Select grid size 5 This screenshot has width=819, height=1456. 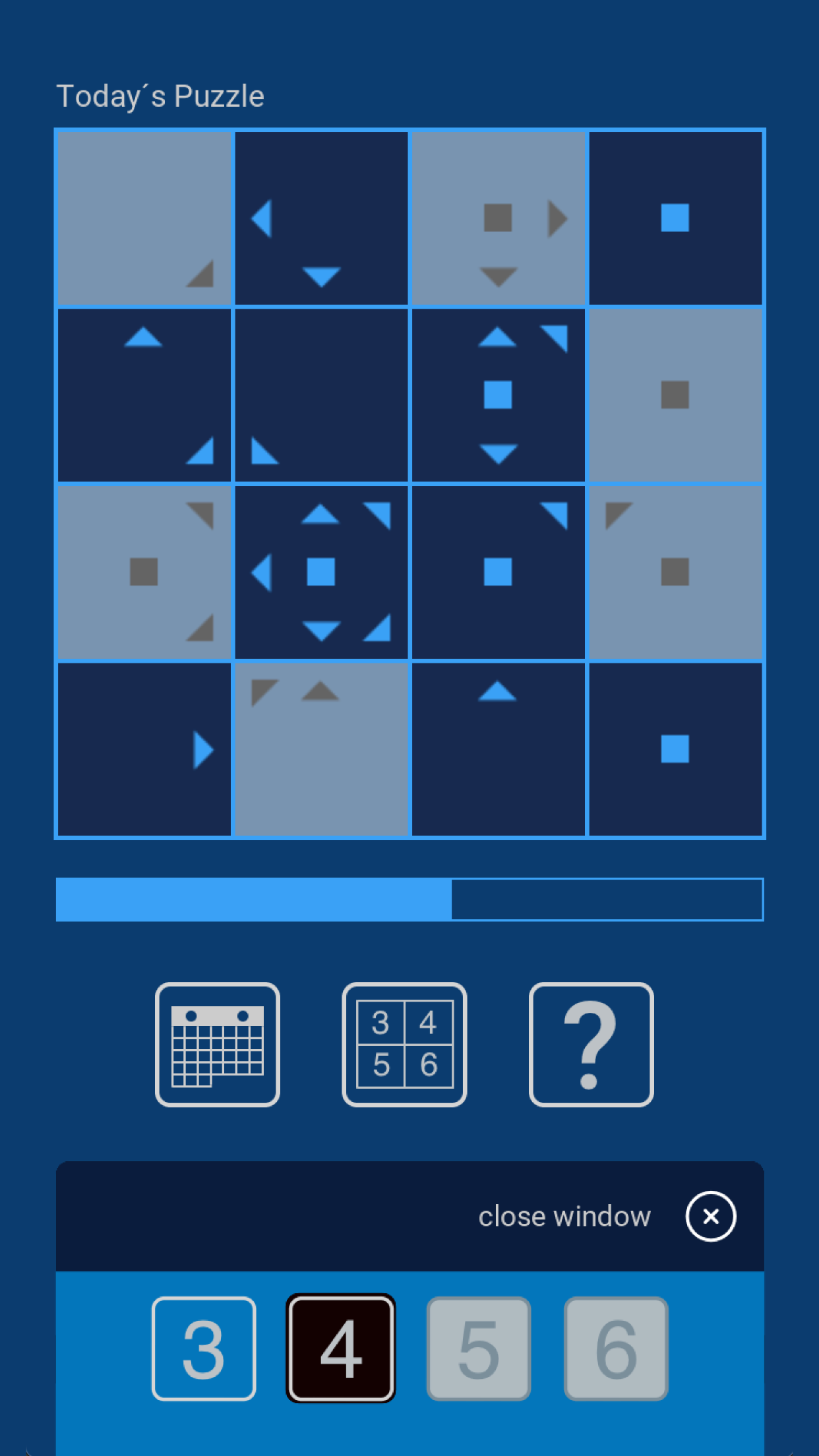click(479, 1349)
